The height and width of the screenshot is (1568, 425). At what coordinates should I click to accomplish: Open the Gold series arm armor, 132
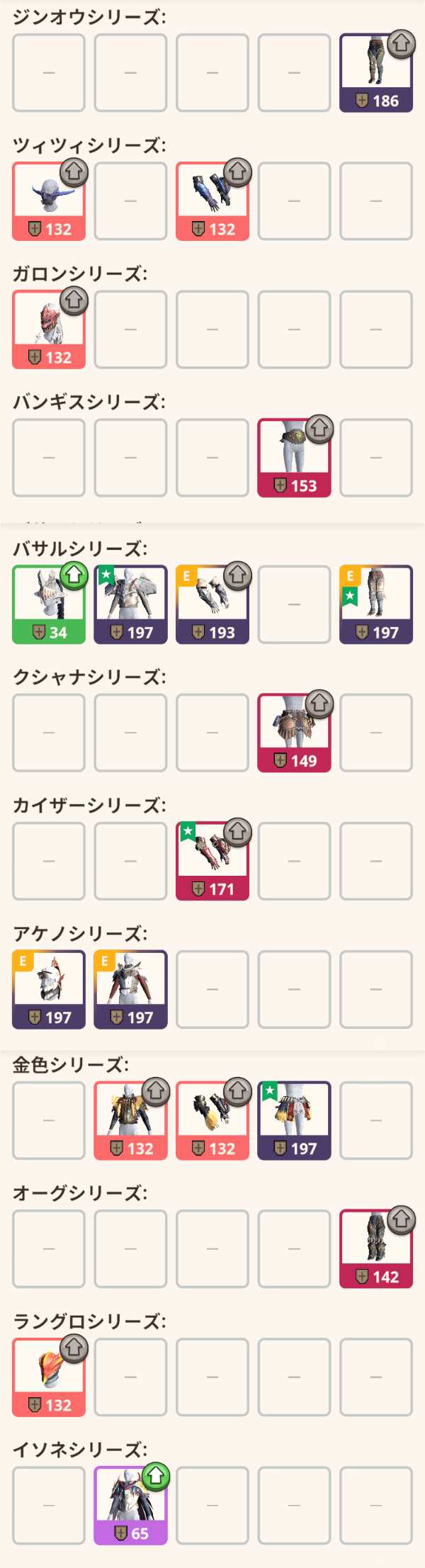pos(212,1121)
